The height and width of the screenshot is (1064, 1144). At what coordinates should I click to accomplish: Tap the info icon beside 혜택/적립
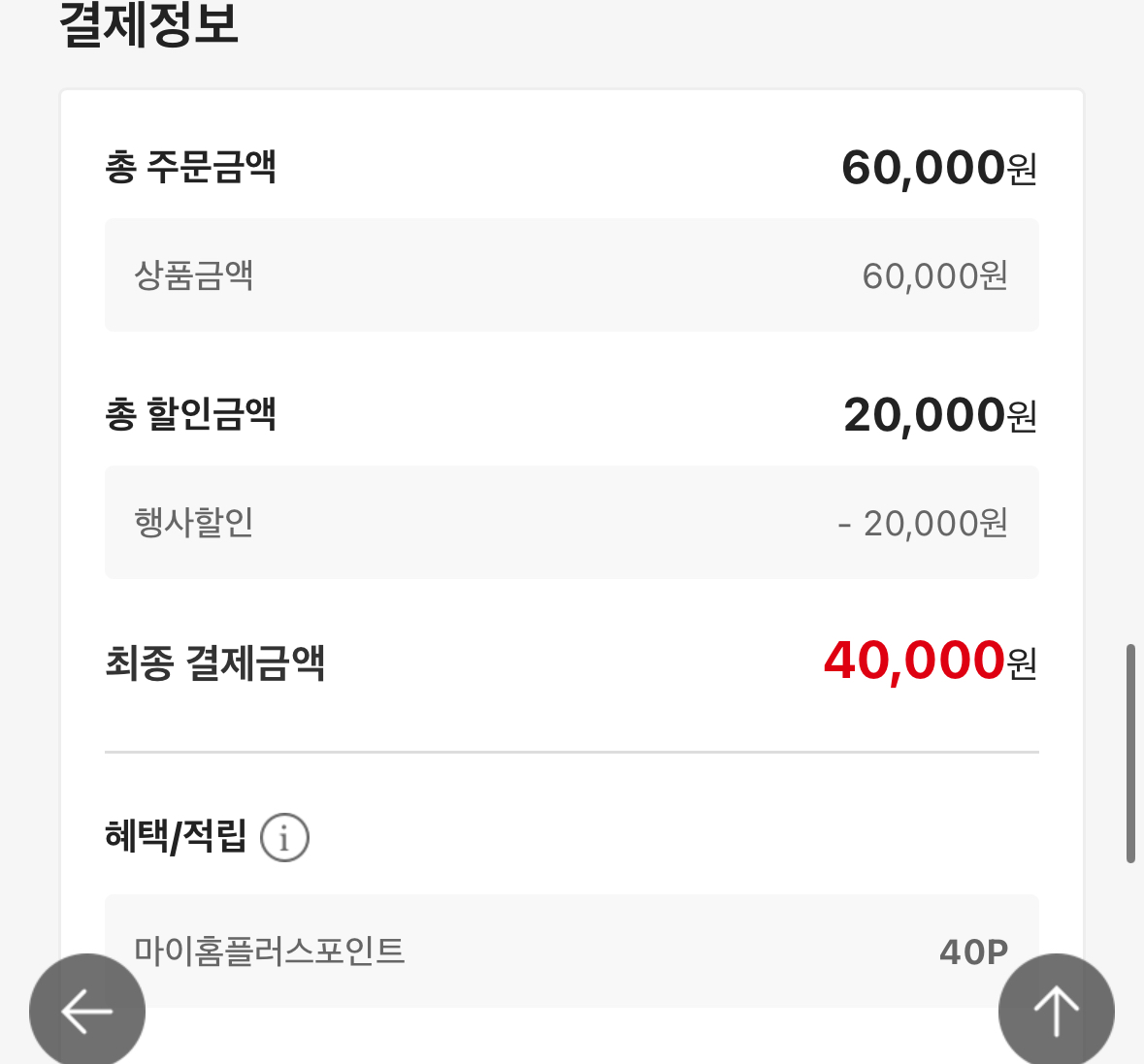pos(284,837)
